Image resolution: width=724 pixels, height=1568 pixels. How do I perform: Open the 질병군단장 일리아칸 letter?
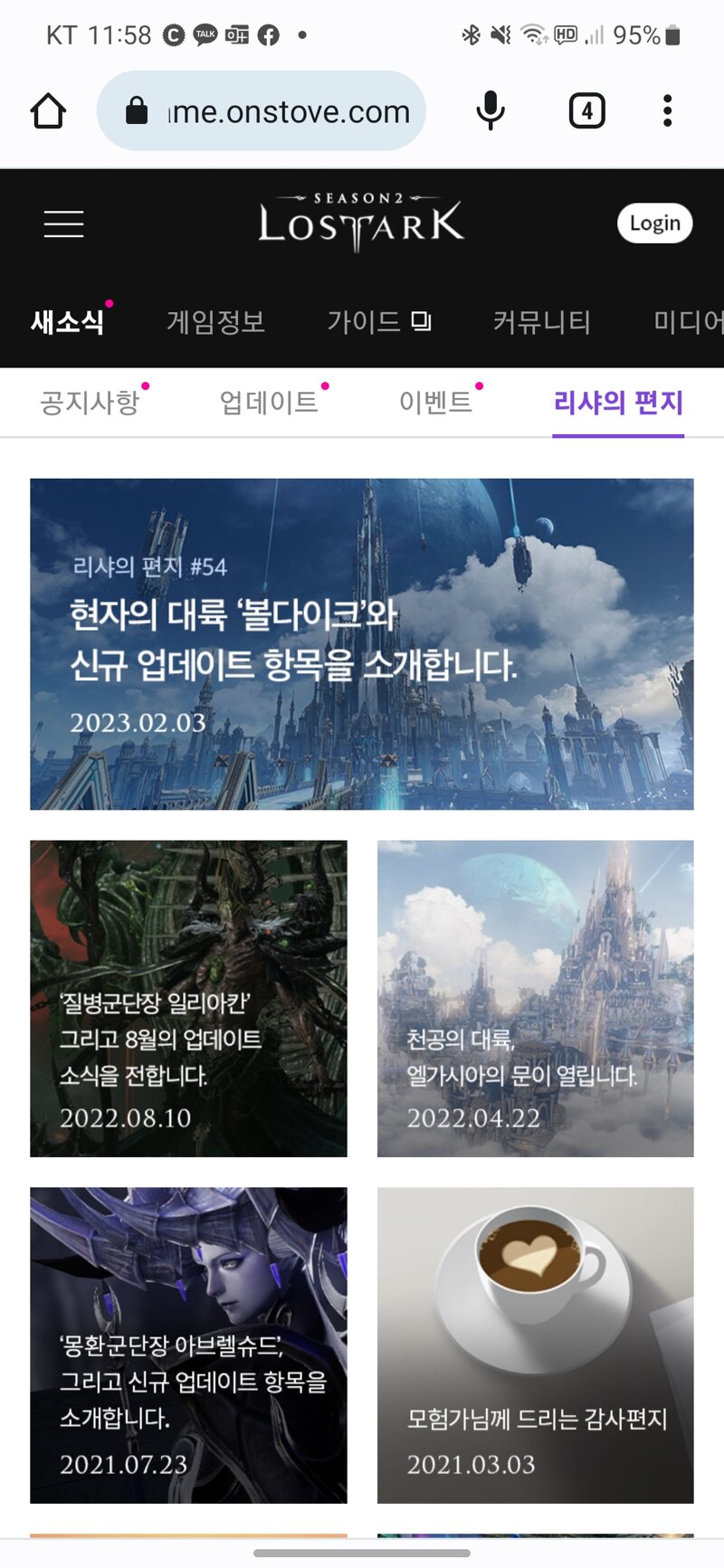(x=188, y=998)
